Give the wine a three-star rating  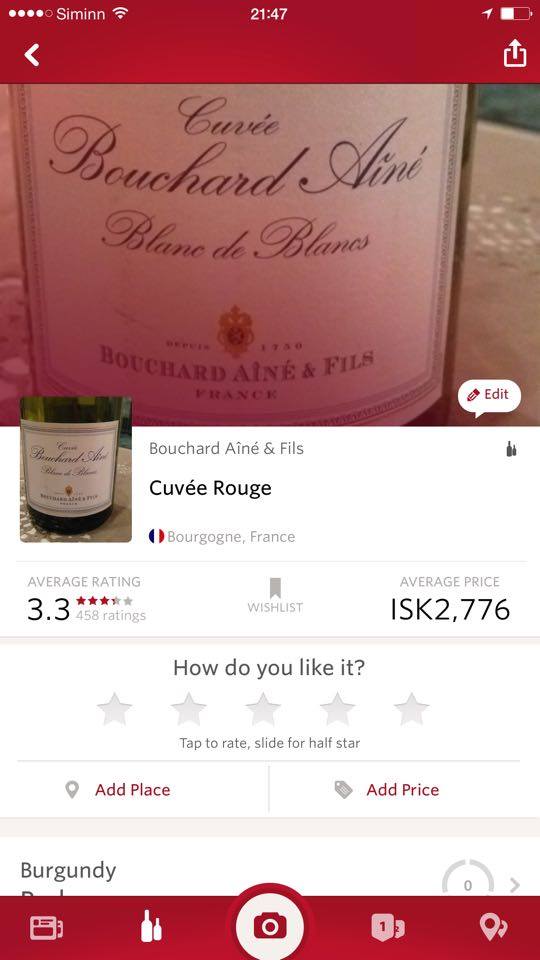[263, 709]
